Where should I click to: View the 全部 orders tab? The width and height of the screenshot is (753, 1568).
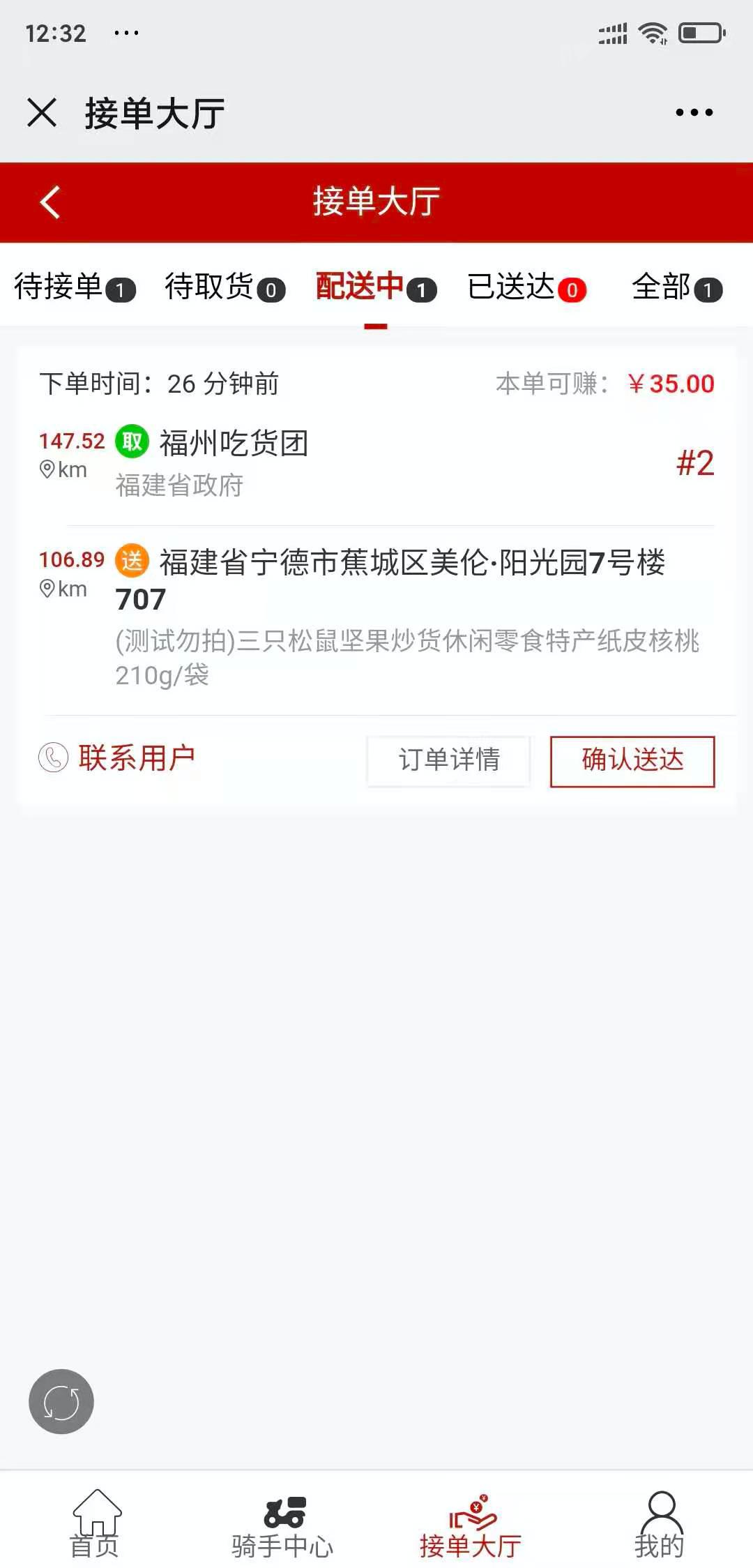point(676,287)
